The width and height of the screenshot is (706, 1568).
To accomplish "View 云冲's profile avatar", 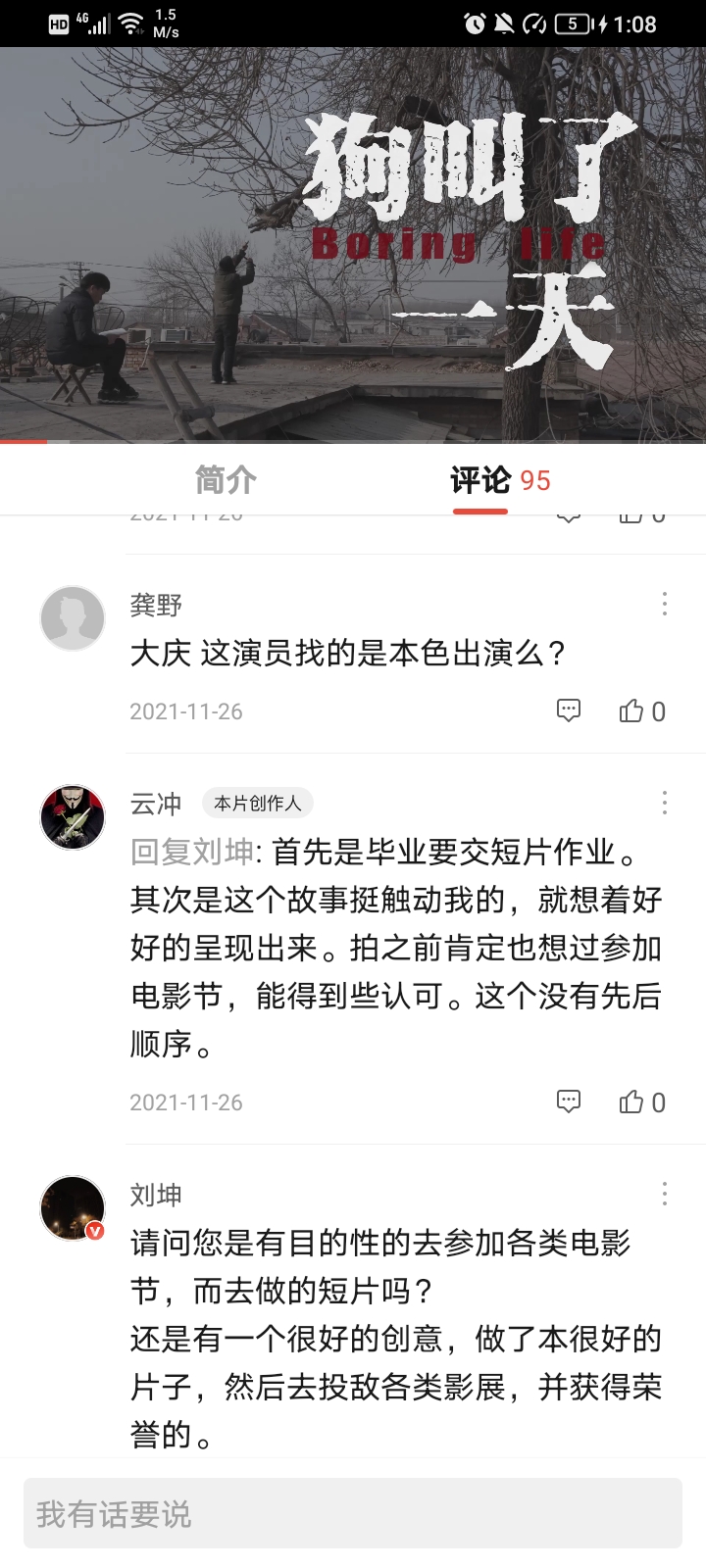I will tap(73, 817).
